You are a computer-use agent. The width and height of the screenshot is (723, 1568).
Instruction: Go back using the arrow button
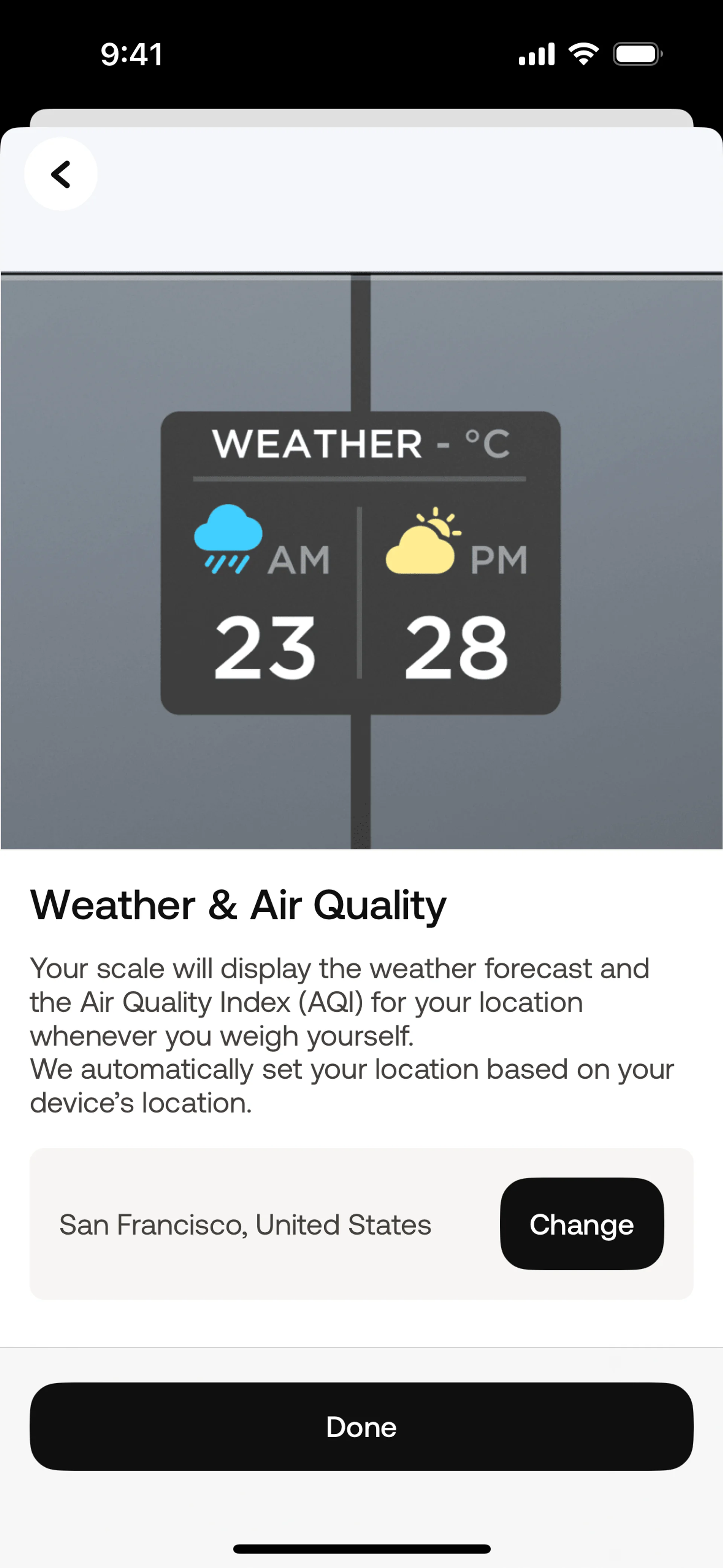point(61,174)
